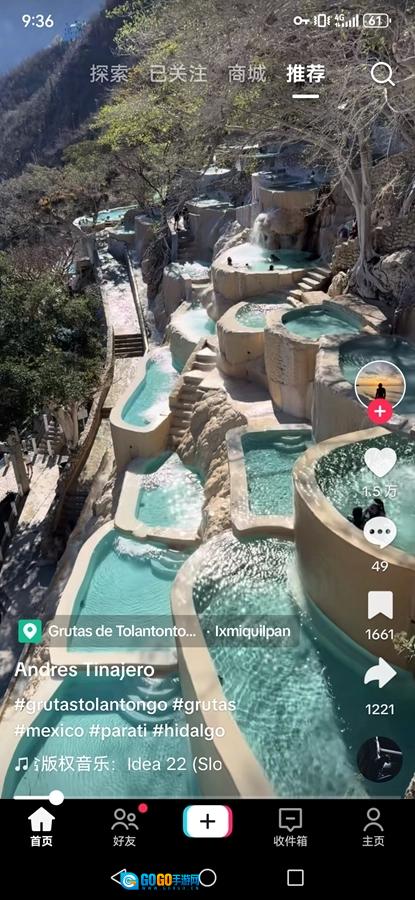Select the 推荐 tab
The height and width of the screenshot is (900, 415).
pos(306,74)
